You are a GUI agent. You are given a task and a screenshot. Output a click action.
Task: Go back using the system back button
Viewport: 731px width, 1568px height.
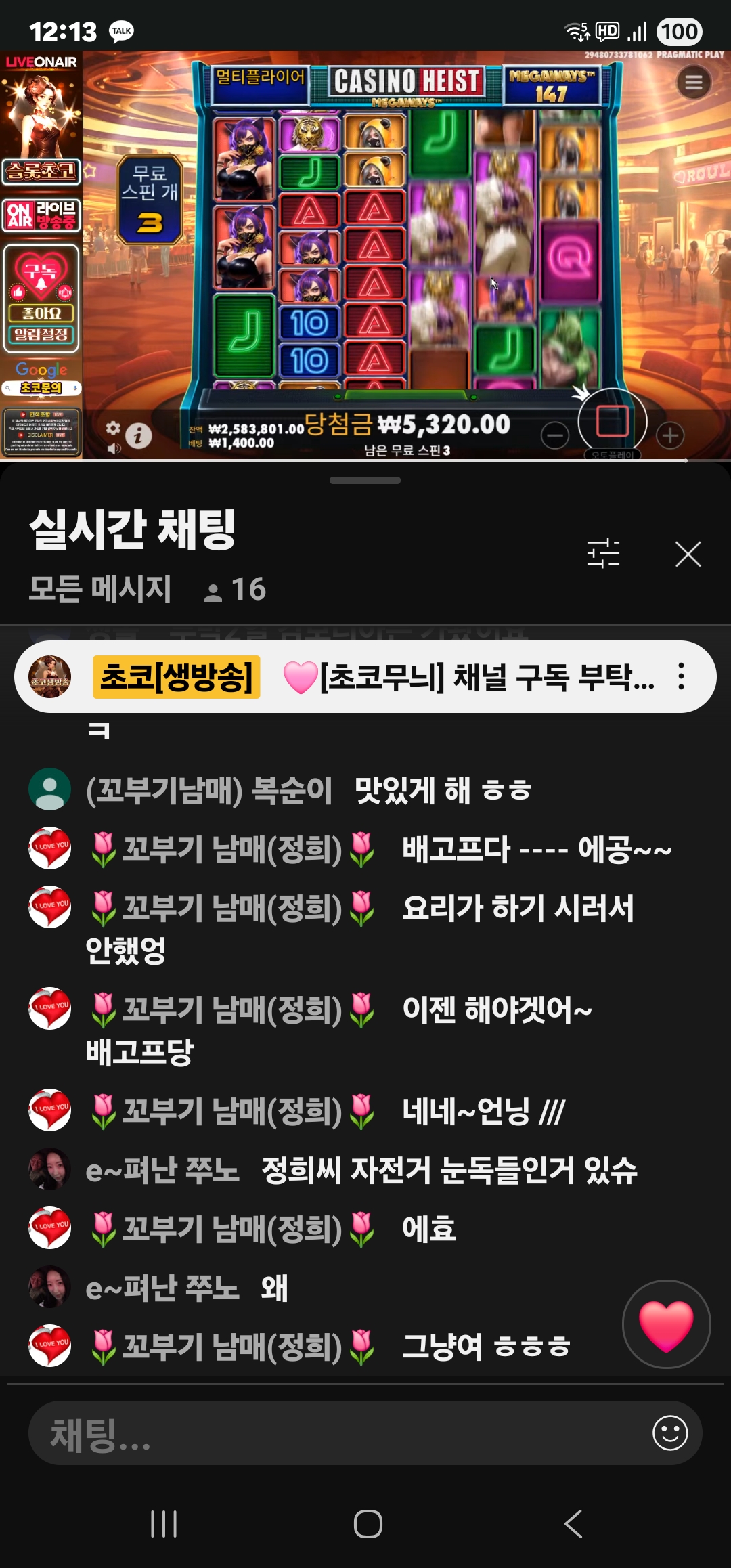(573, 1524)
